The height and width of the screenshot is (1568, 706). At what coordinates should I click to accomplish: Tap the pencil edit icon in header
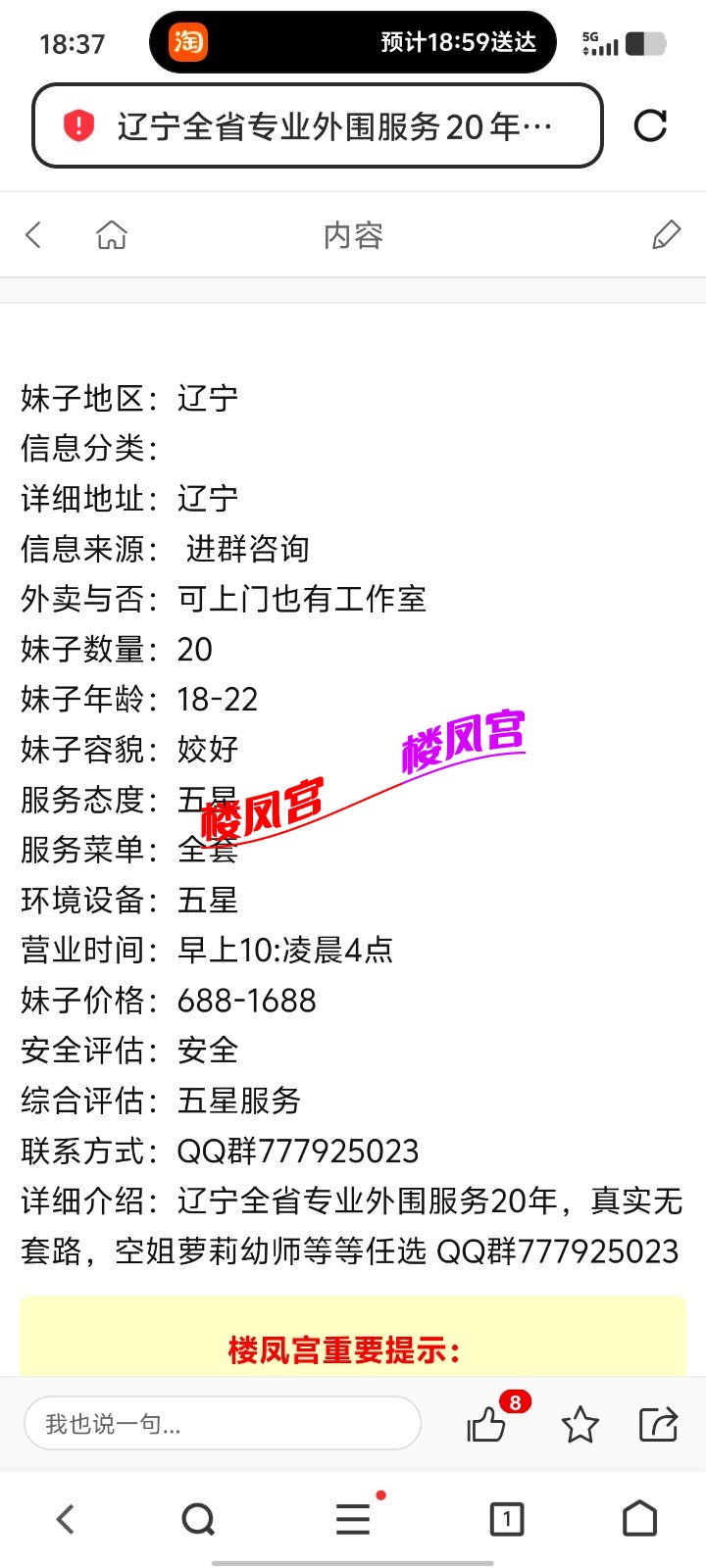666,235
